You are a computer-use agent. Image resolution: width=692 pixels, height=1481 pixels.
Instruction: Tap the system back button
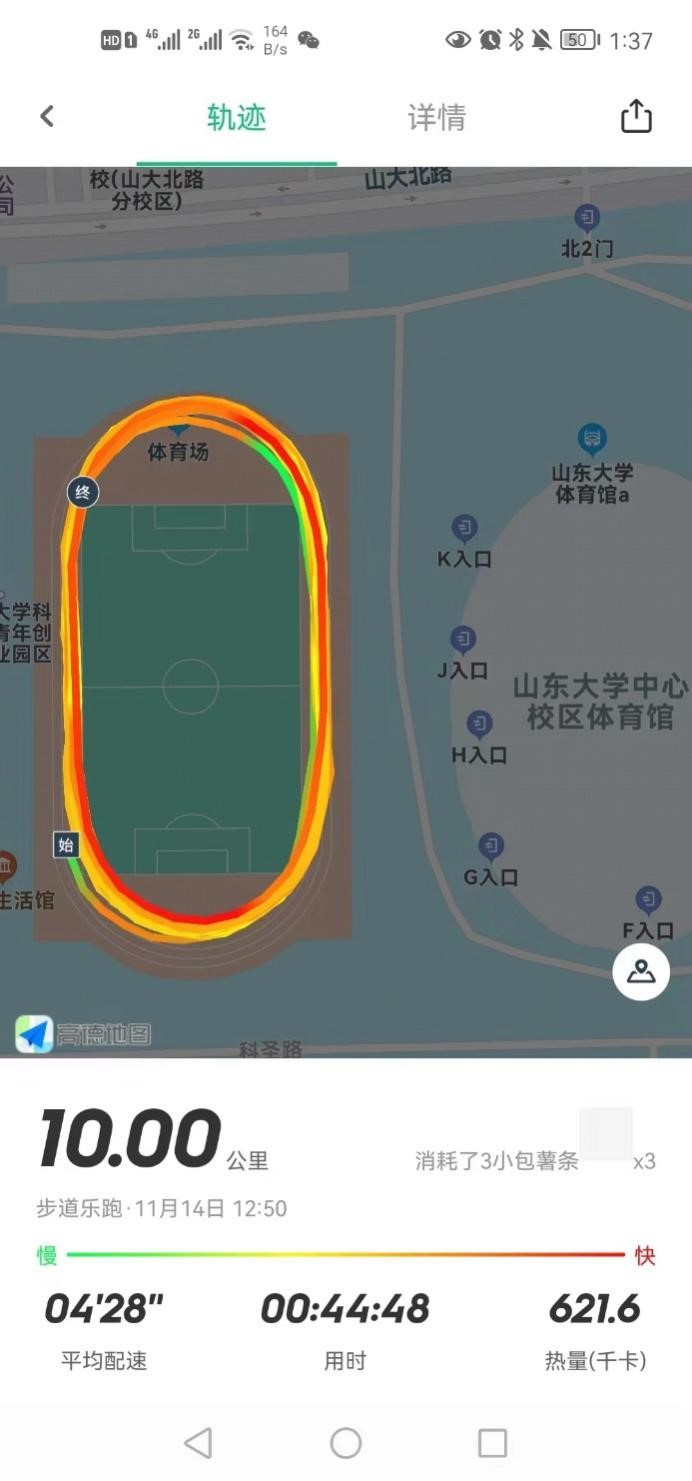(x=198, y=1443)
